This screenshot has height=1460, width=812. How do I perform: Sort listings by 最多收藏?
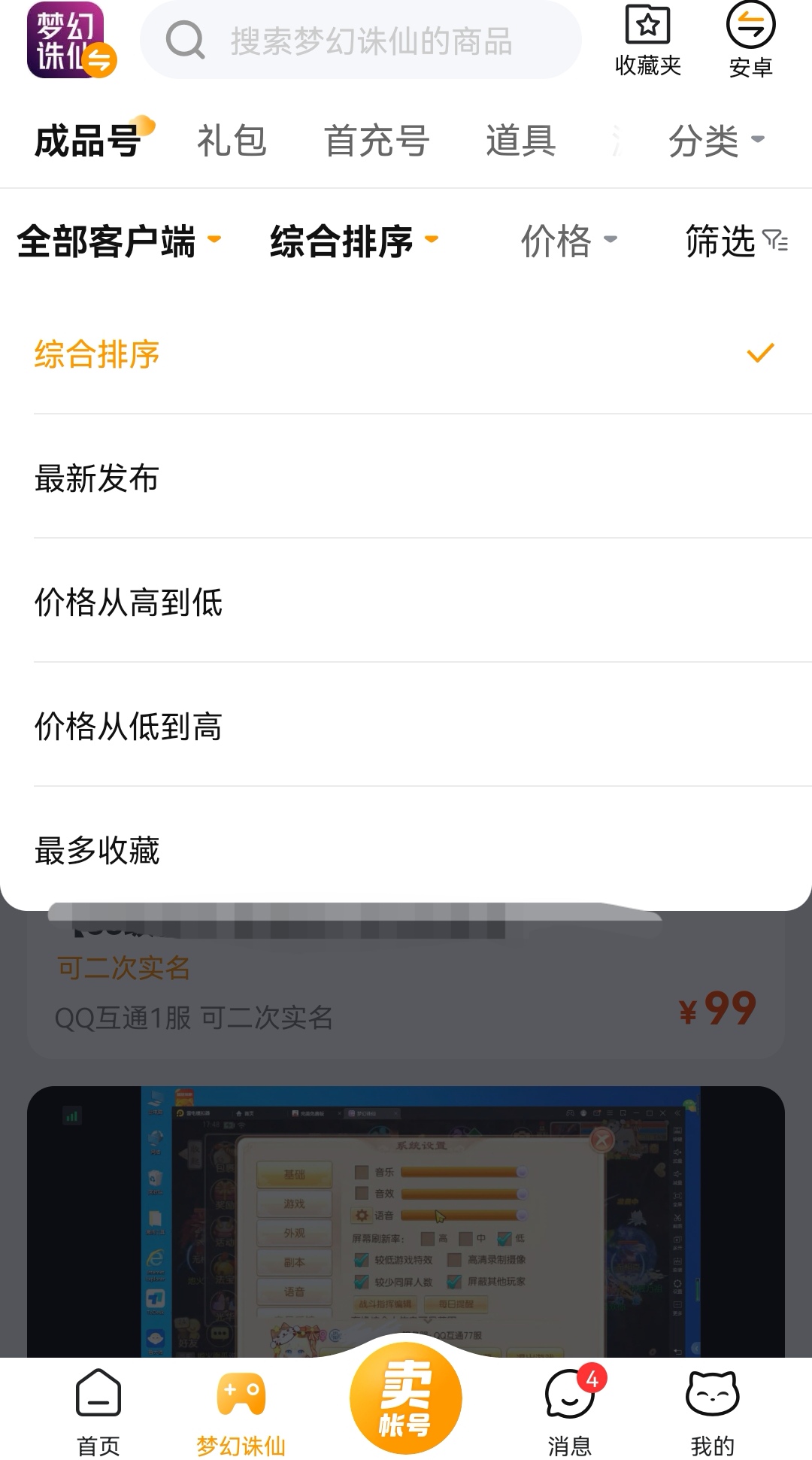click(x=97, y=851)
